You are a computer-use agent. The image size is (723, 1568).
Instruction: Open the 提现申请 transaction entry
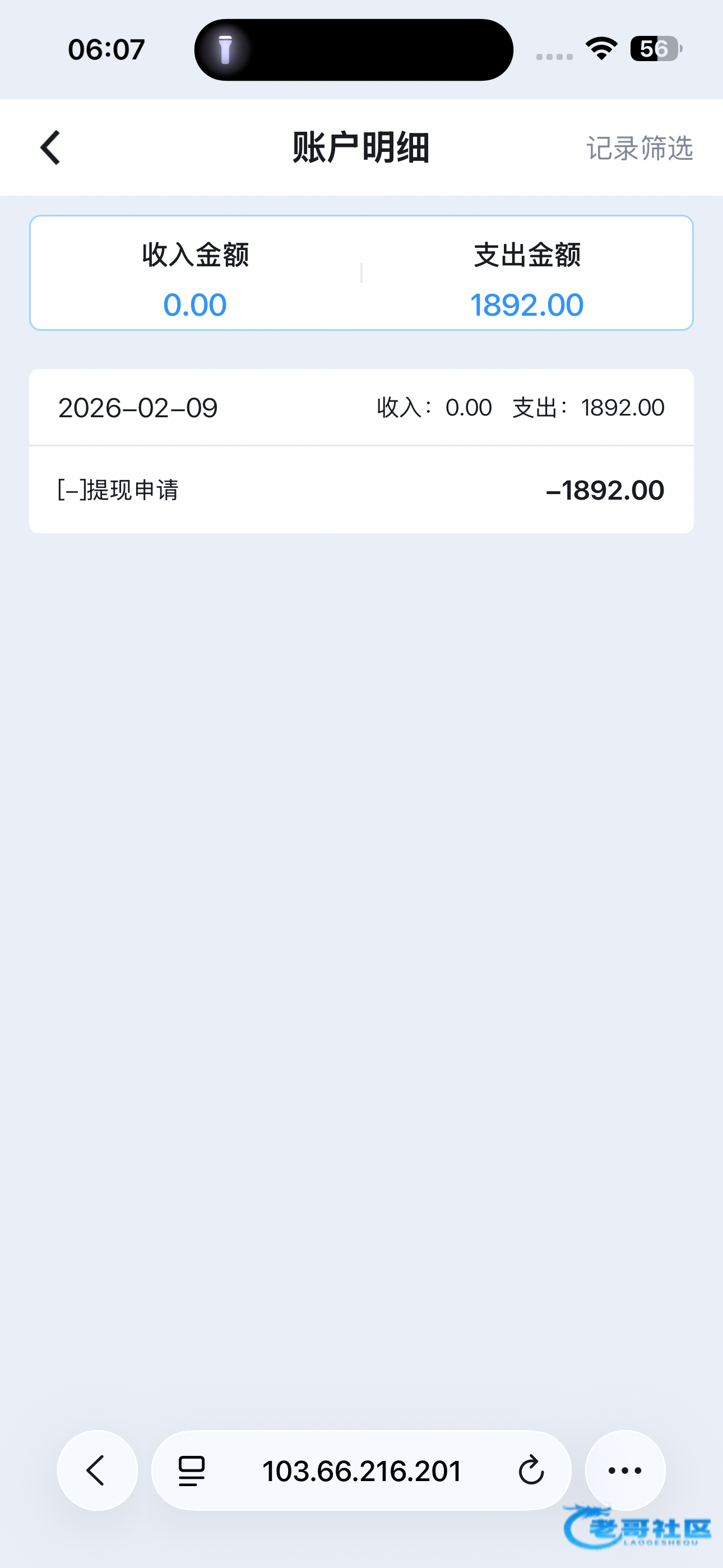pyautogui.click(x=361, y=490)
